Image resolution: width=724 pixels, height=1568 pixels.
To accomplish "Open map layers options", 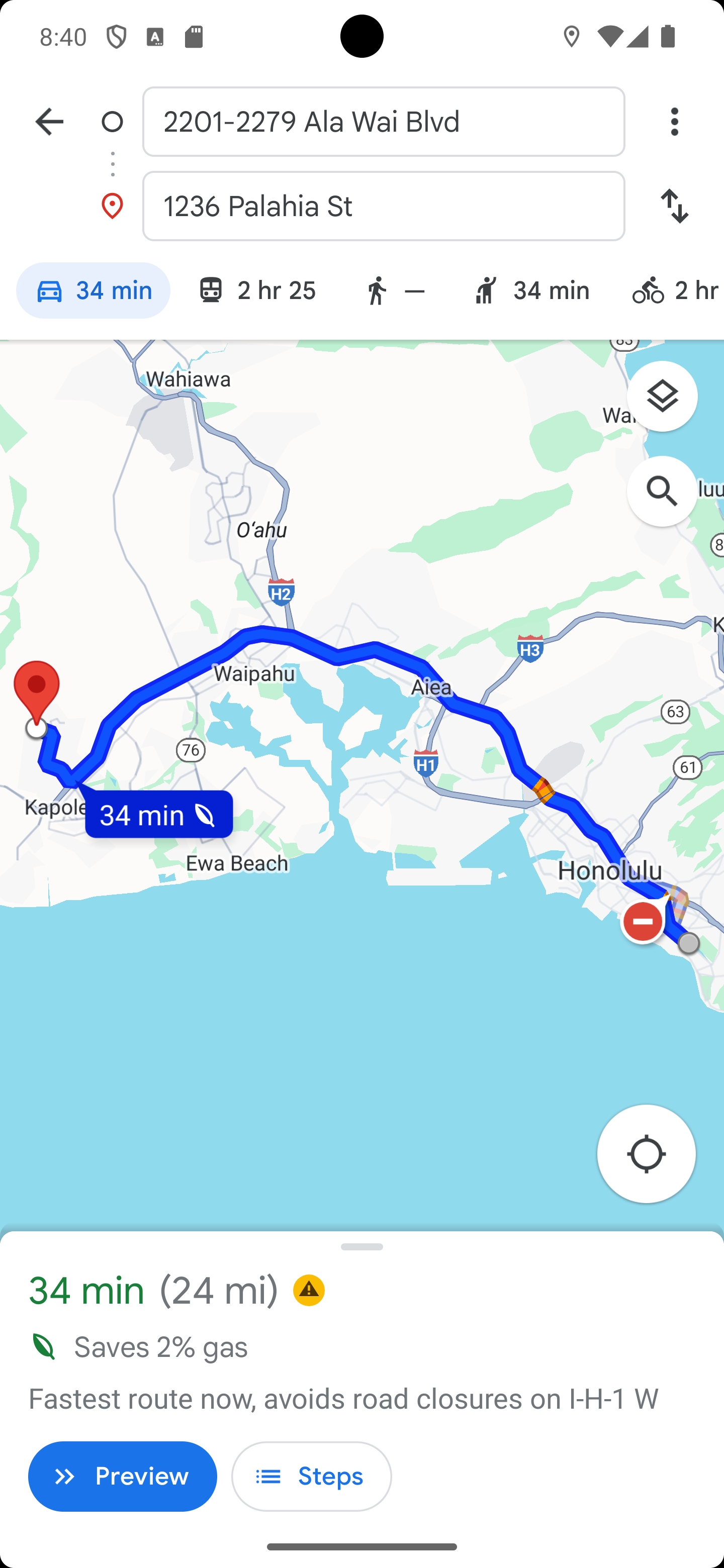I will coord(662,397).
